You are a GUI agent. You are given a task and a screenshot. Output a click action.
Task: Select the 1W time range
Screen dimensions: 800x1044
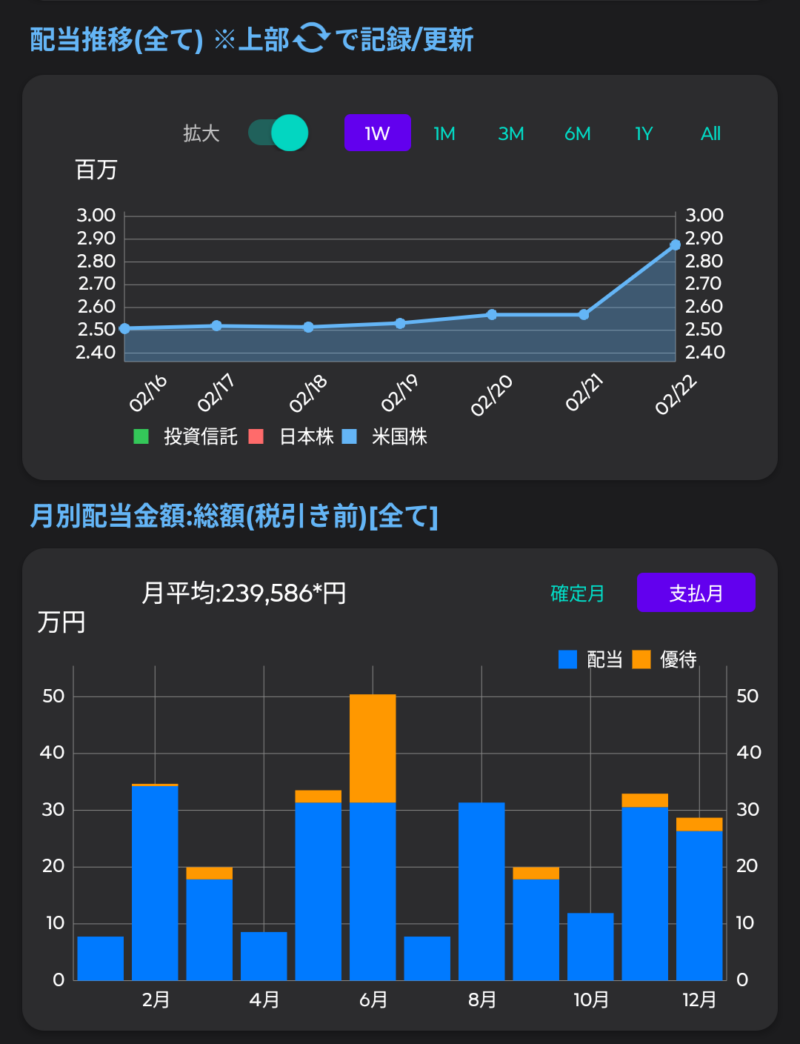coord(377,133)
